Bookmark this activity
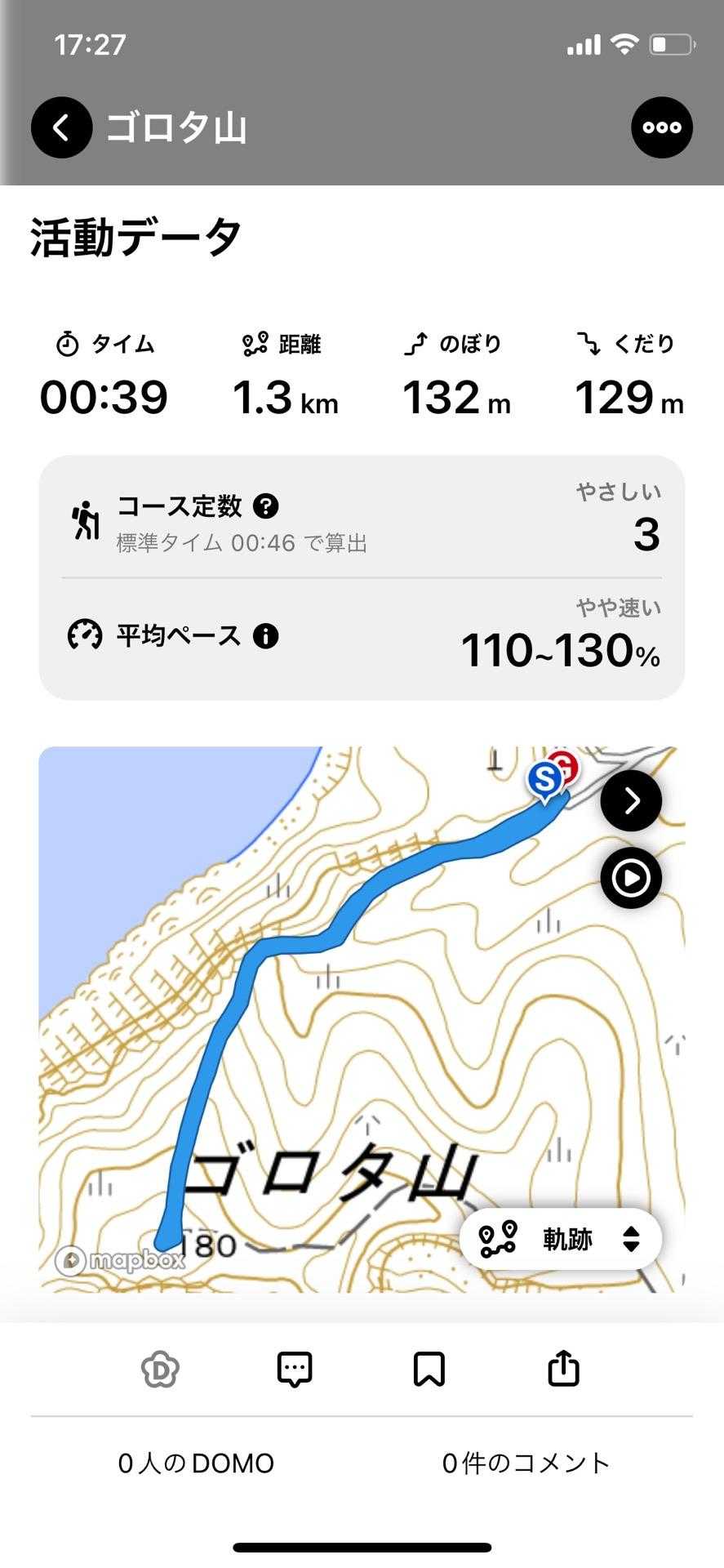 pos(429,1370)
